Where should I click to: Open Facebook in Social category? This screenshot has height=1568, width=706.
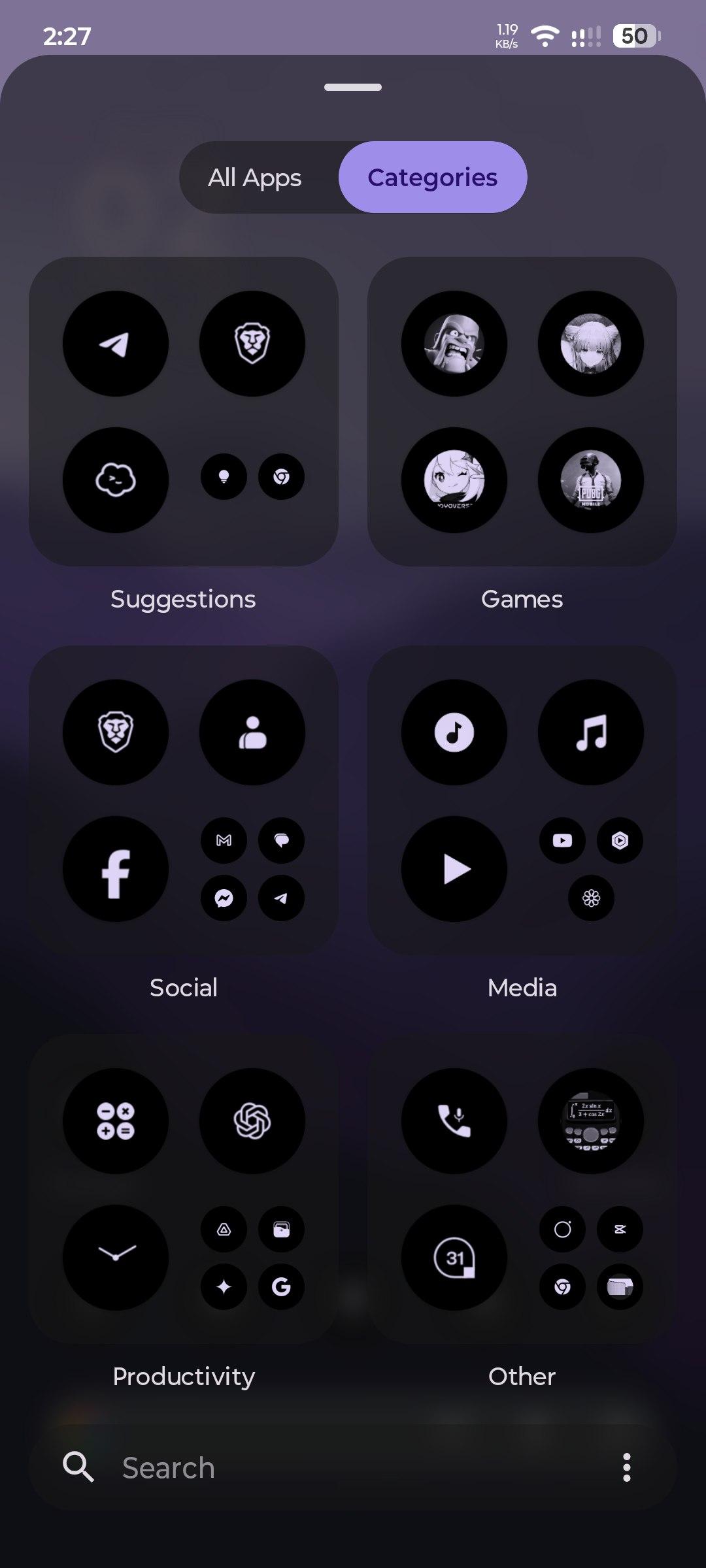click(x=116, y=869)
